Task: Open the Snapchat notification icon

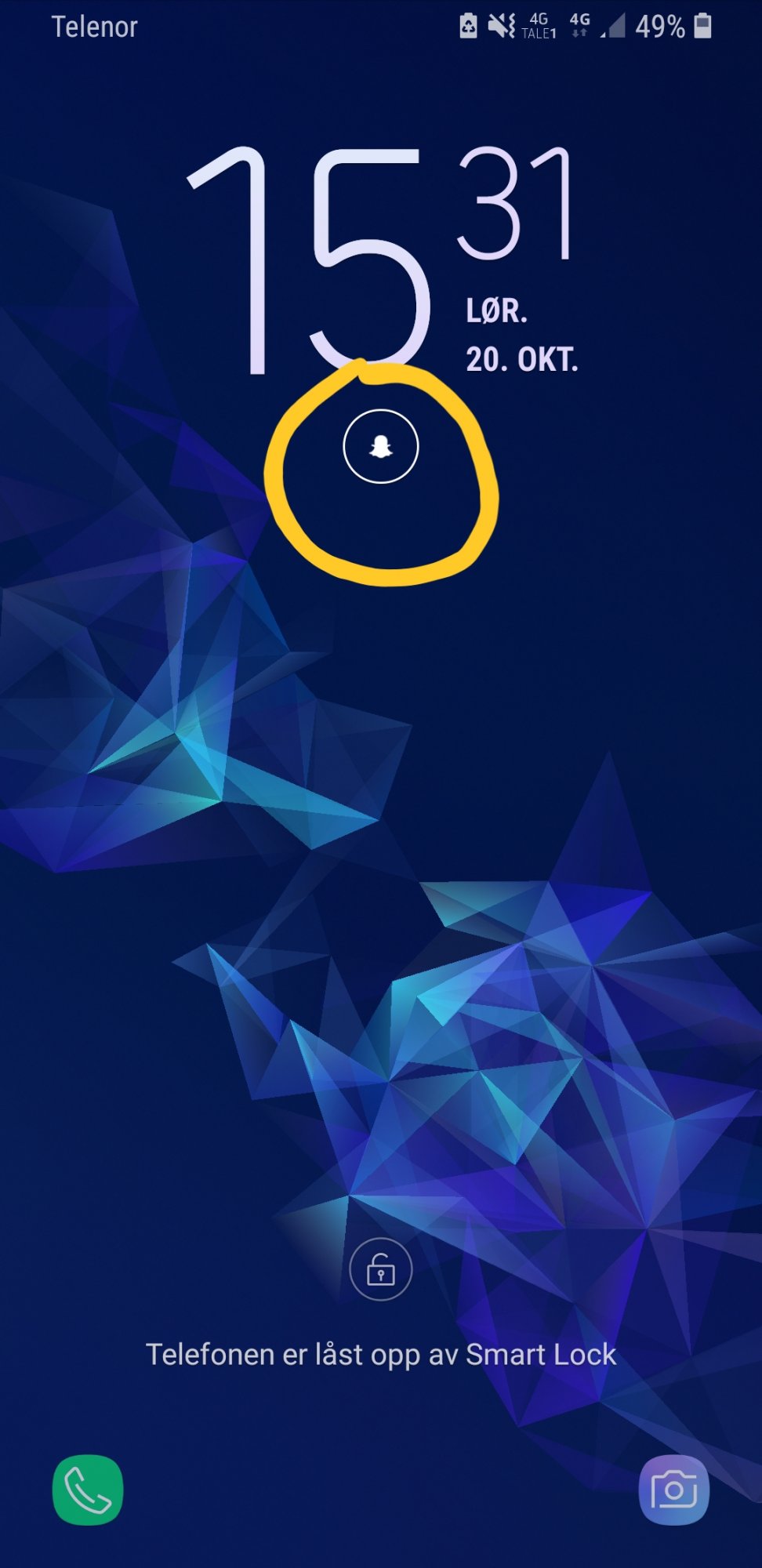Action: (x=381, y=447)
